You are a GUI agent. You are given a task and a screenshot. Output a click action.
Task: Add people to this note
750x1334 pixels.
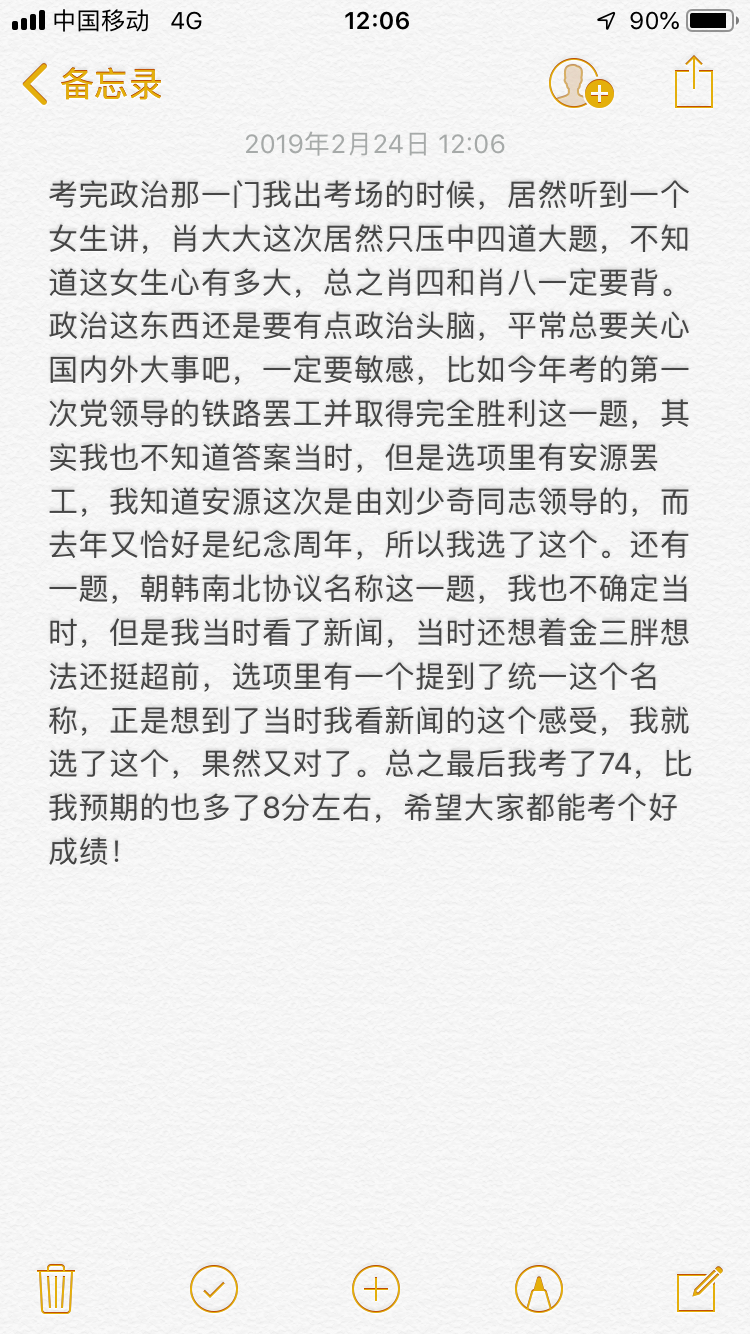(580, 84)
